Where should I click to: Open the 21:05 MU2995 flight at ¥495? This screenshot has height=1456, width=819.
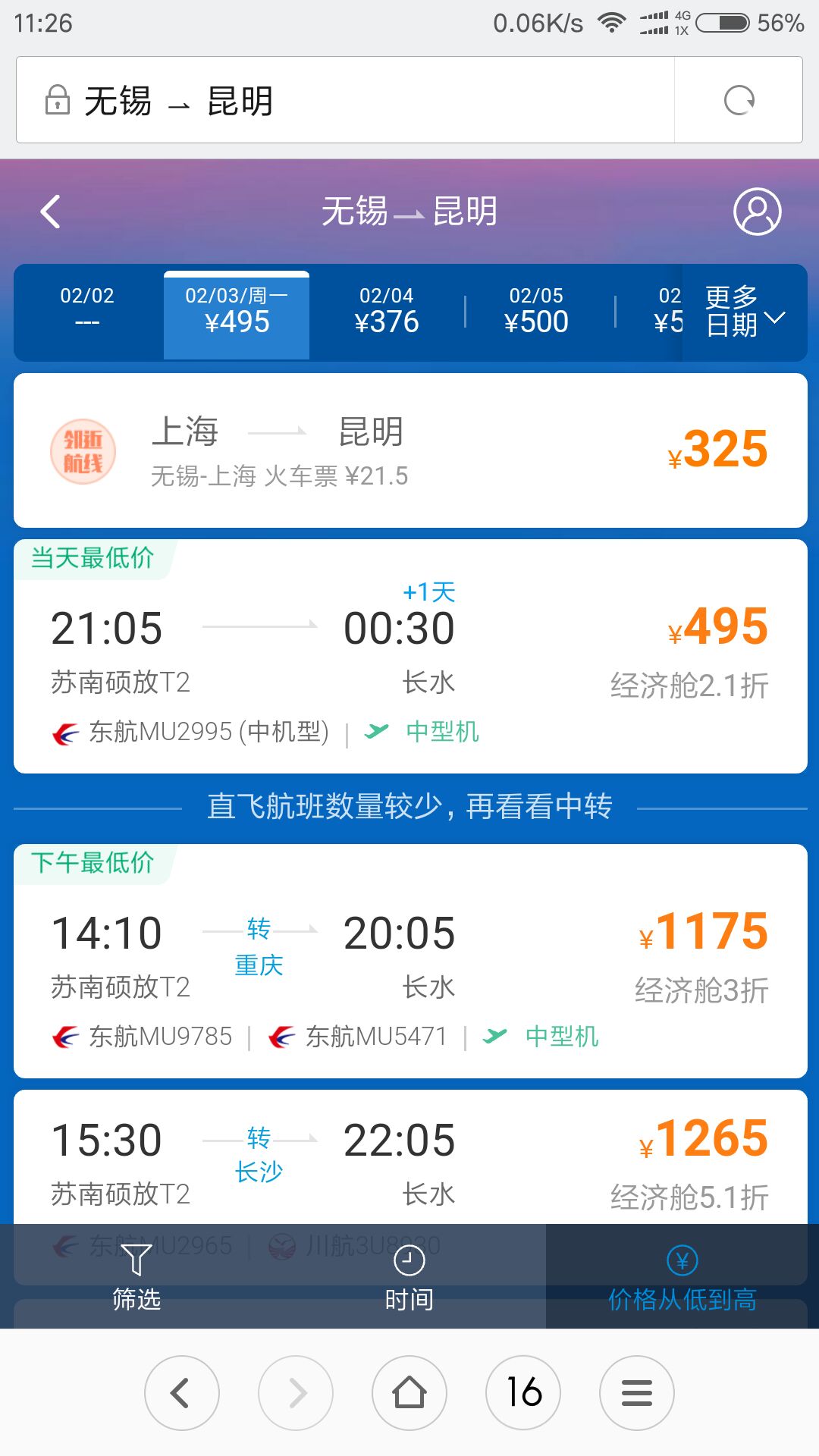[x=410, y=656]
